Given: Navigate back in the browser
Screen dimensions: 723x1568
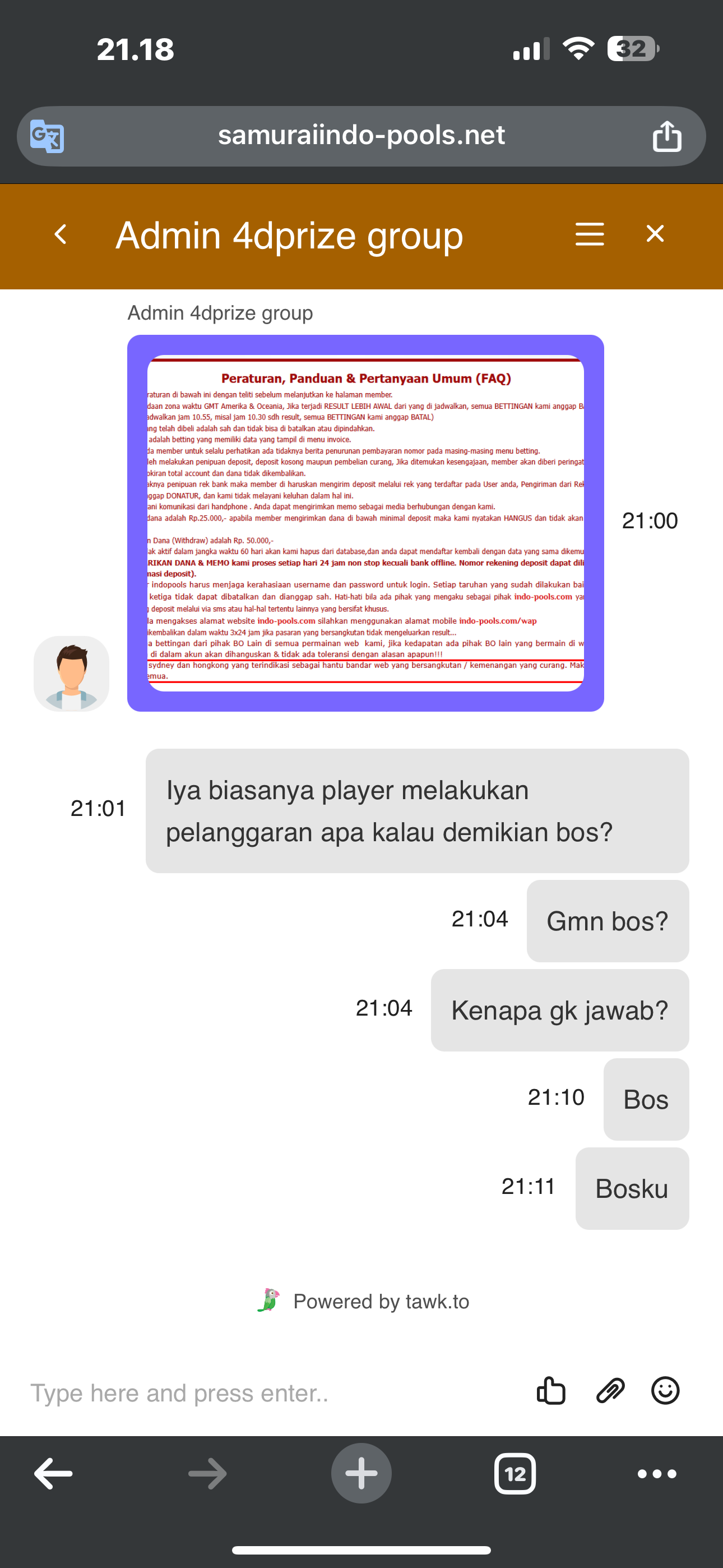Looking at the screenshot, I should pyautogui.click(x=54, y=1474).
